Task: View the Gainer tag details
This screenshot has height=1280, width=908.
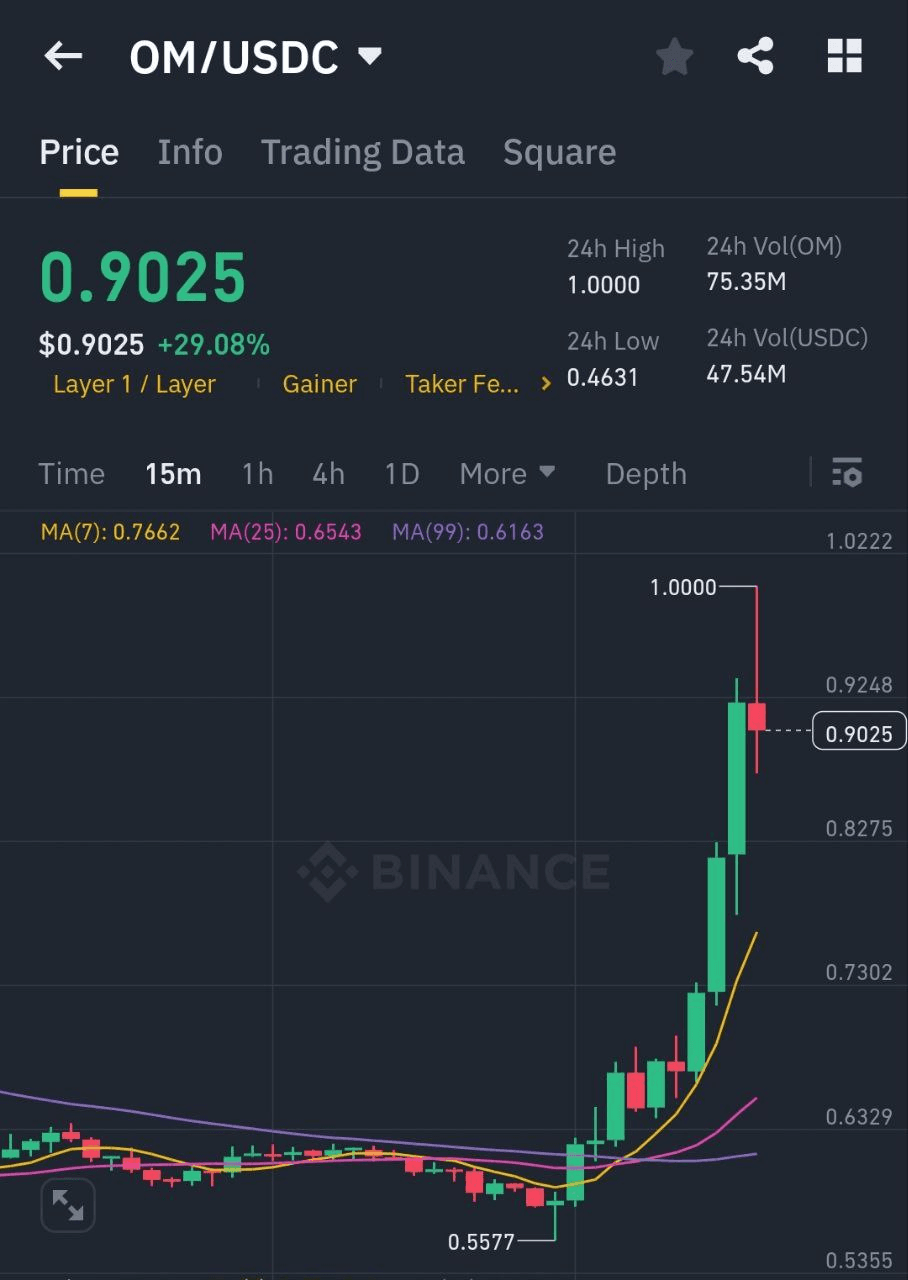Action: pyautogui.click(x=319, y=383)
